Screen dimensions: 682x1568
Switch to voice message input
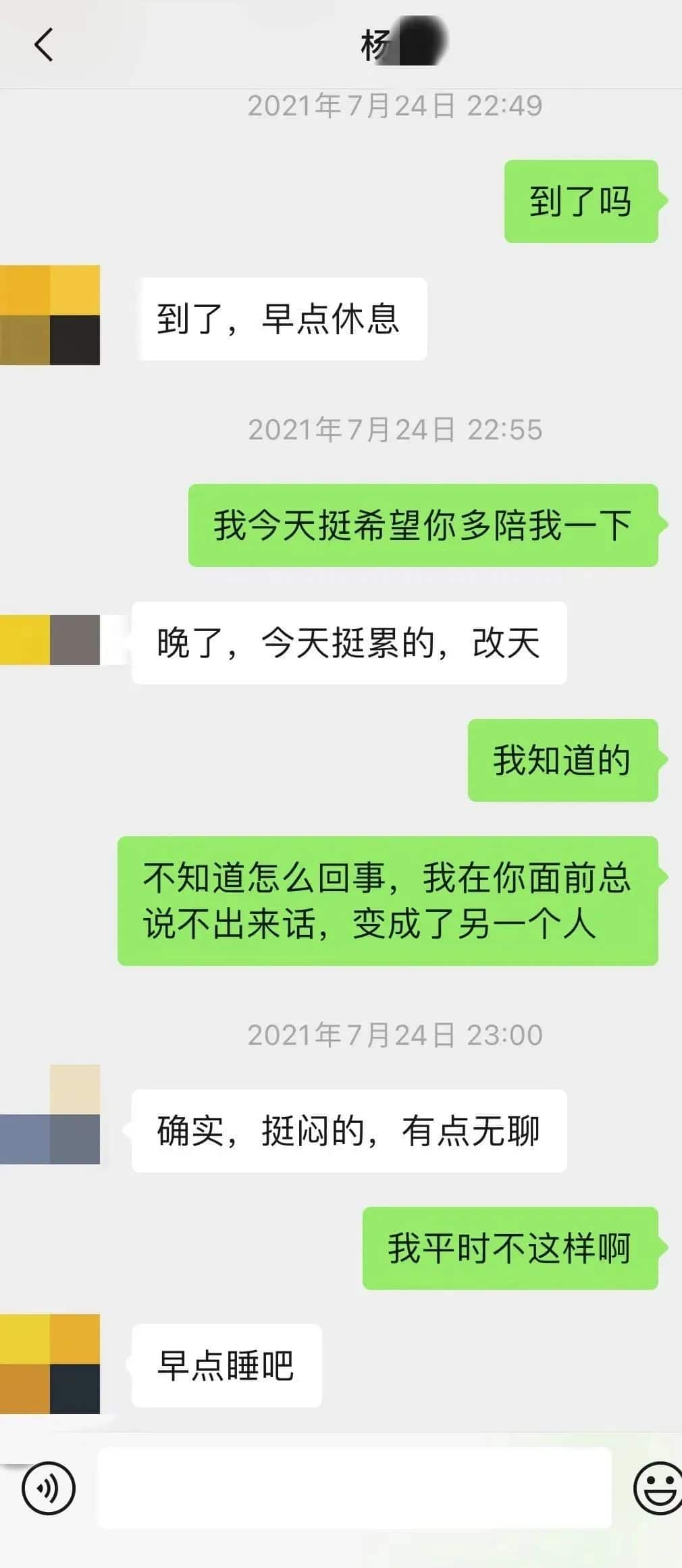click(48, 1487)
